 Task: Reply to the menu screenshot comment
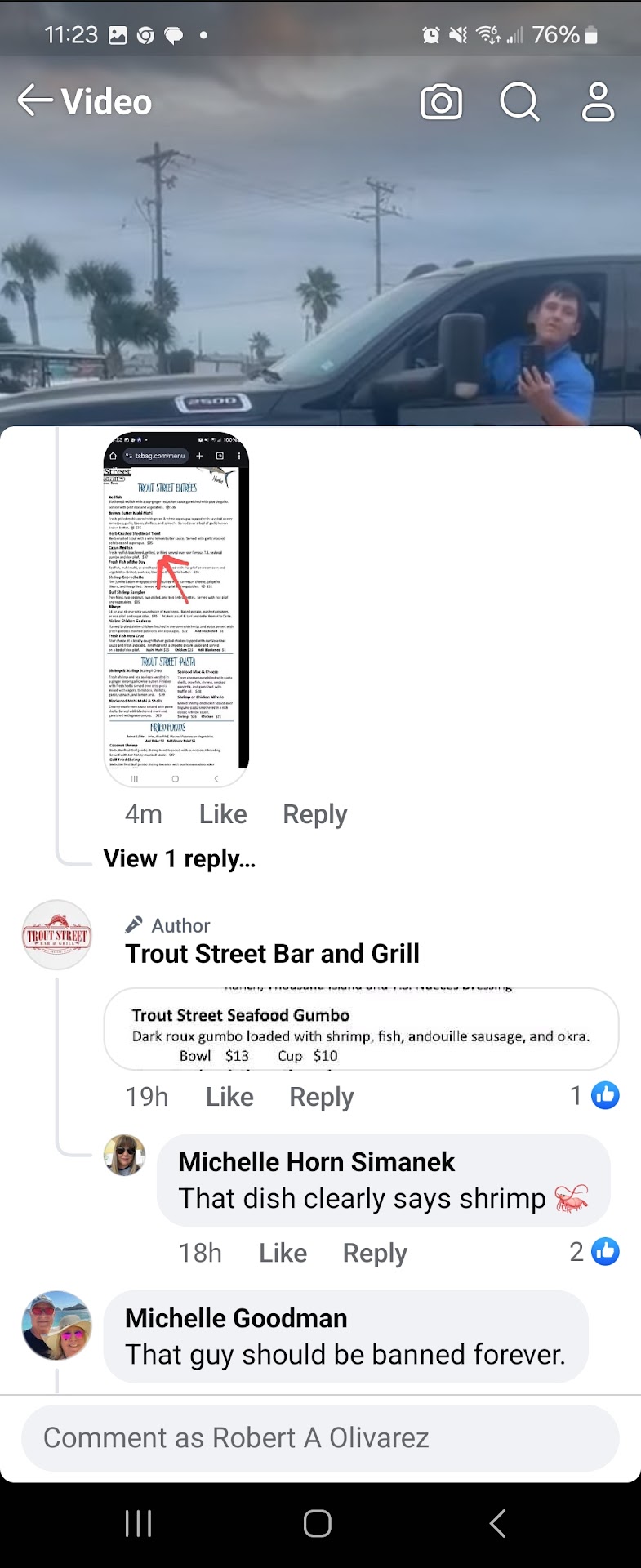pos(314,813)
